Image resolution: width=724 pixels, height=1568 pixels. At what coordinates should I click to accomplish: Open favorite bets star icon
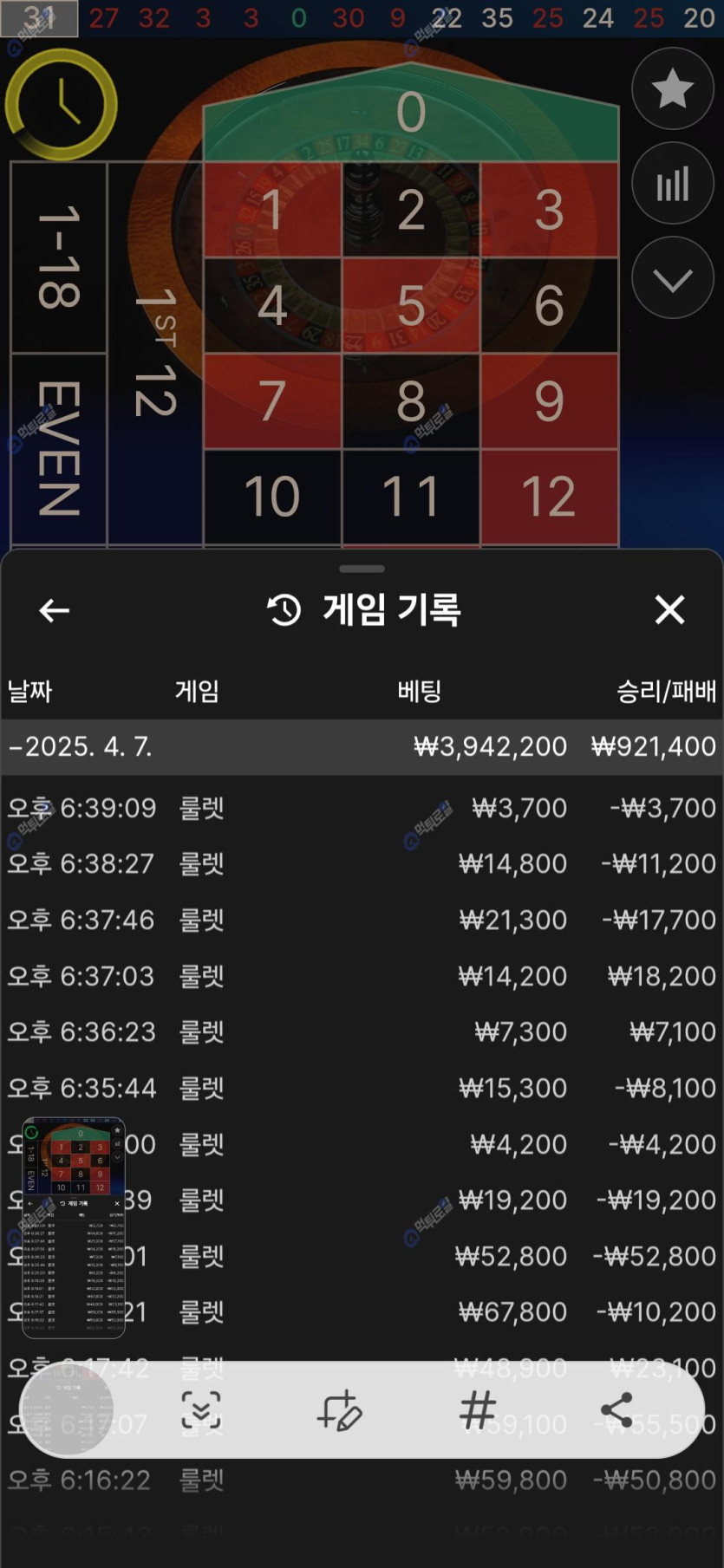click(672, 88)
